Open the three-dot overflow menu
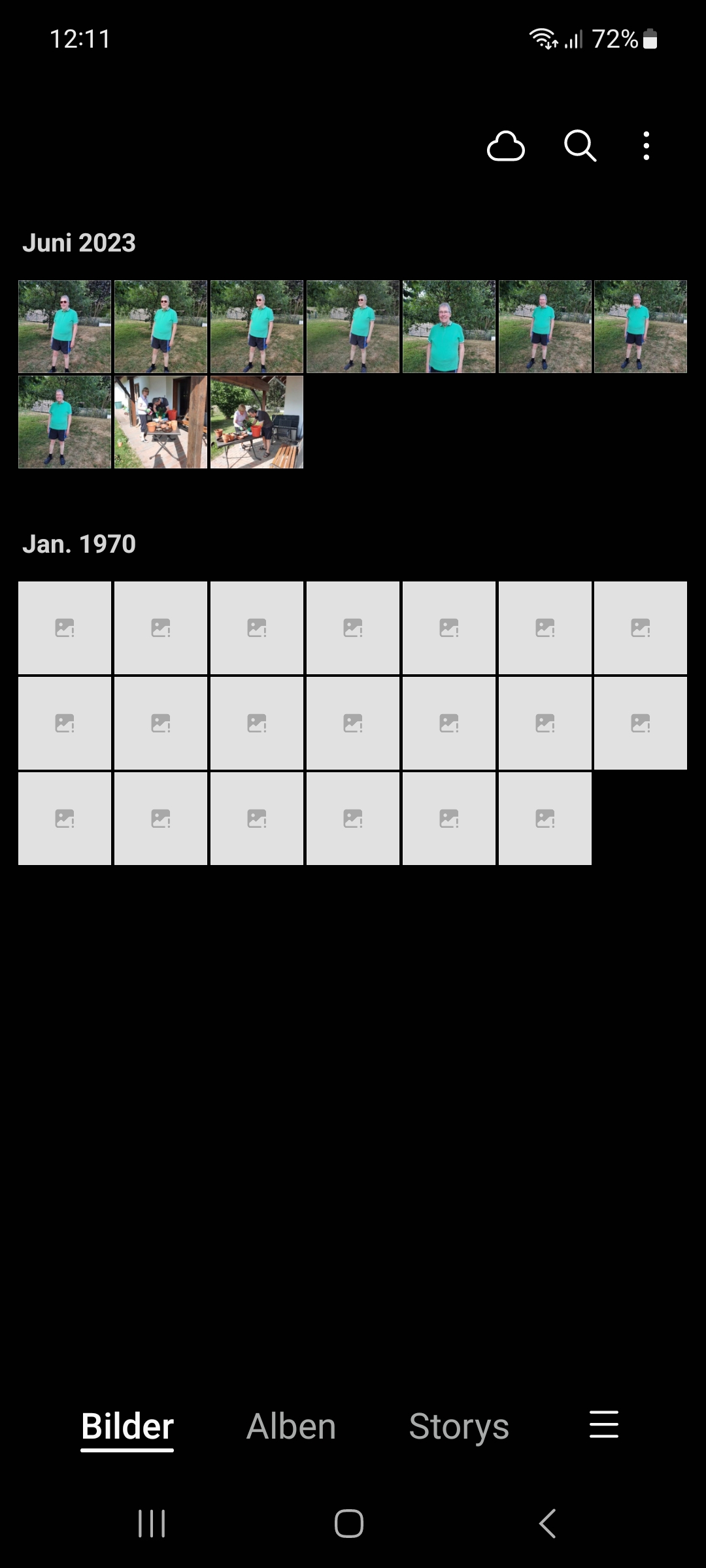 (646, 146)
